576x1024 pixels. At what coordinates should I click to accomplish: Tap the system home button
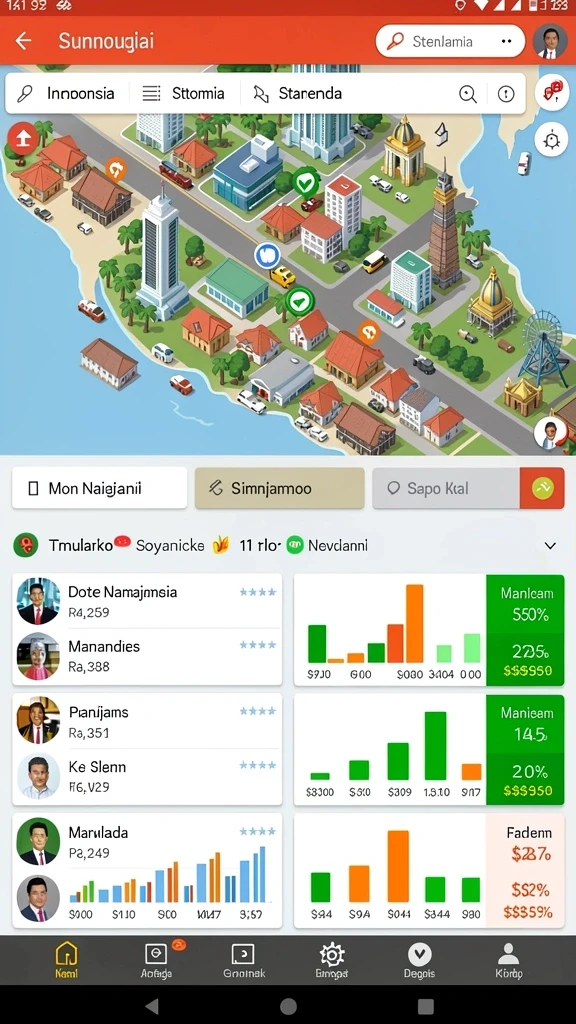point(288,1006)
